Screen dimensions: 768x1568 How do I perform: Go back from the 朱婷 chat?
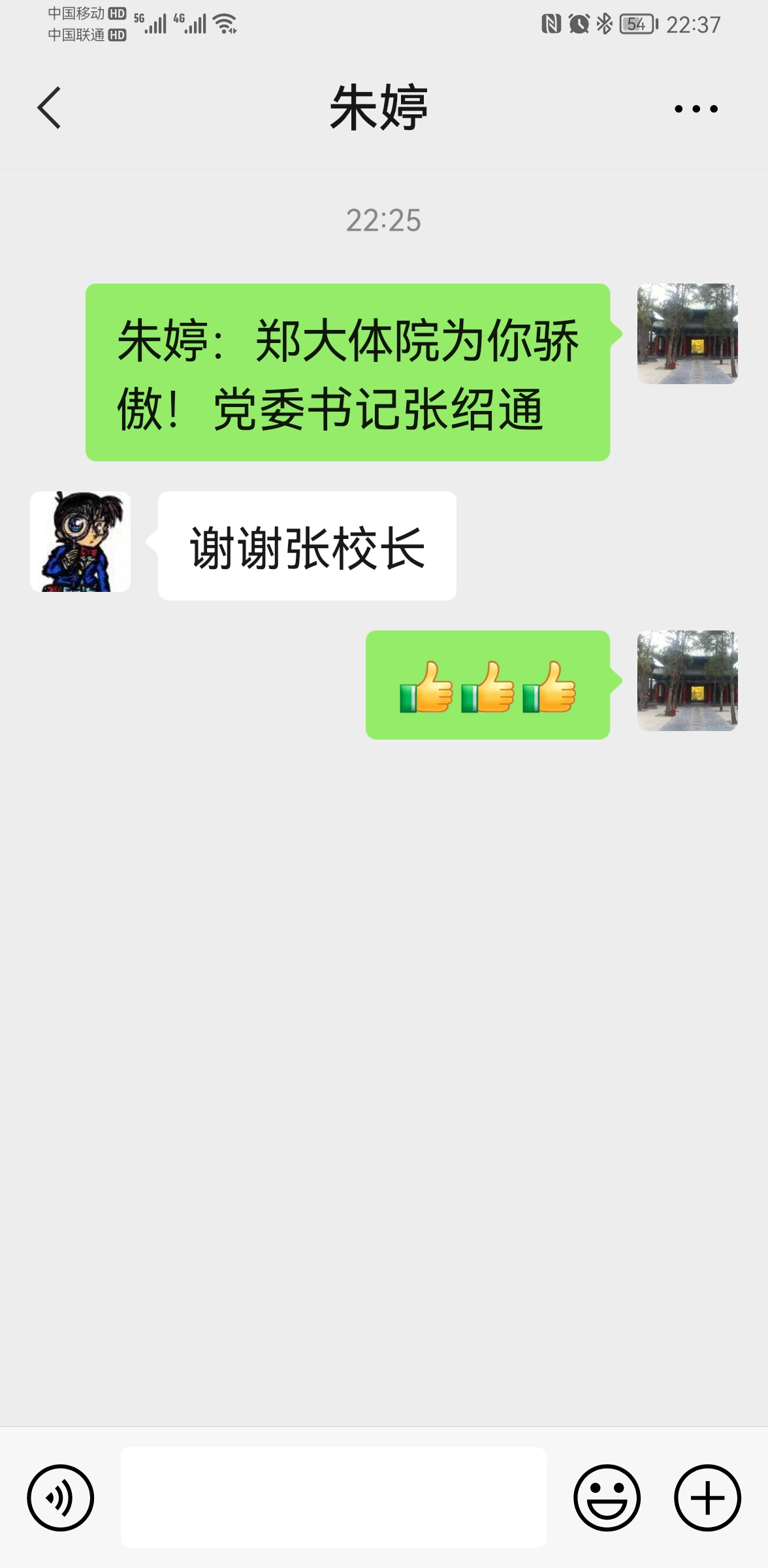(x=50, y=108)
